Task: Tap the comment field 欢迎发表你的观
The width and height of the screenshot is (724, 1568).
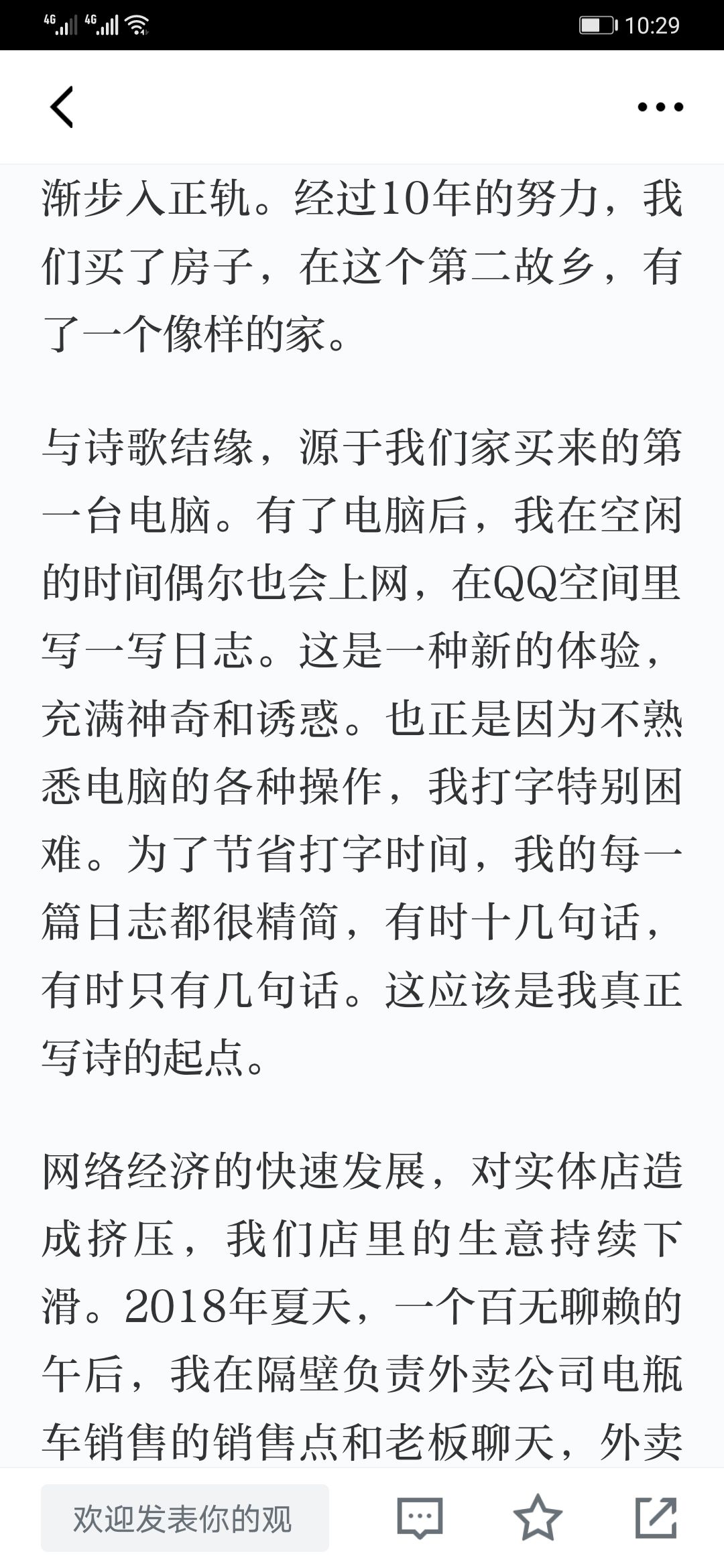Action: [185, 1518]
